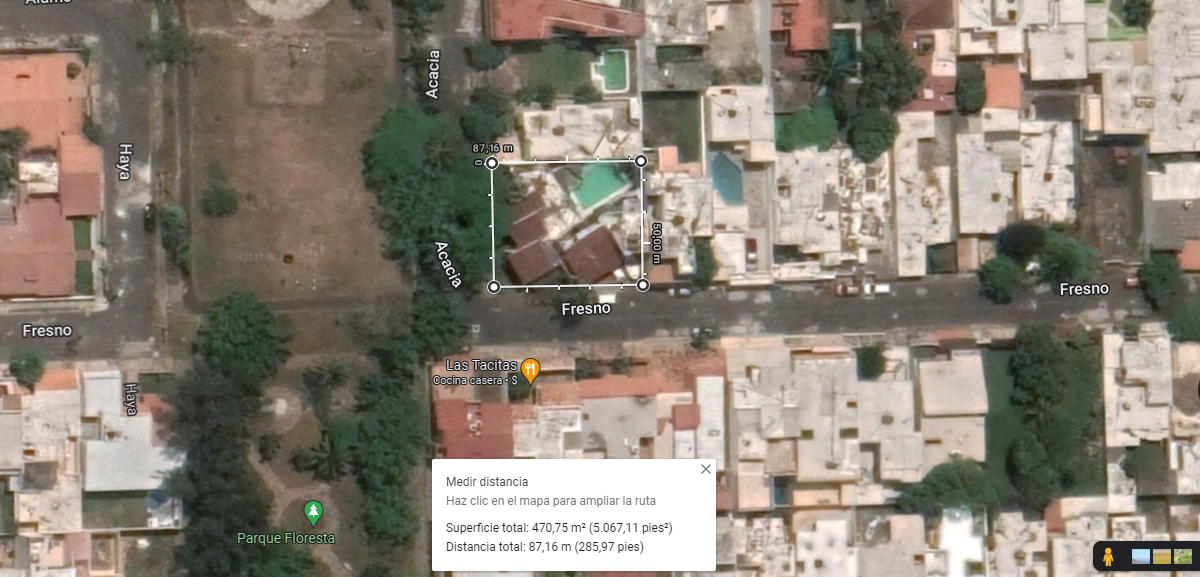This screenshot has width=1200, height=577.
Task: Activate the Street View Pegman
Action: point(1107,556)
